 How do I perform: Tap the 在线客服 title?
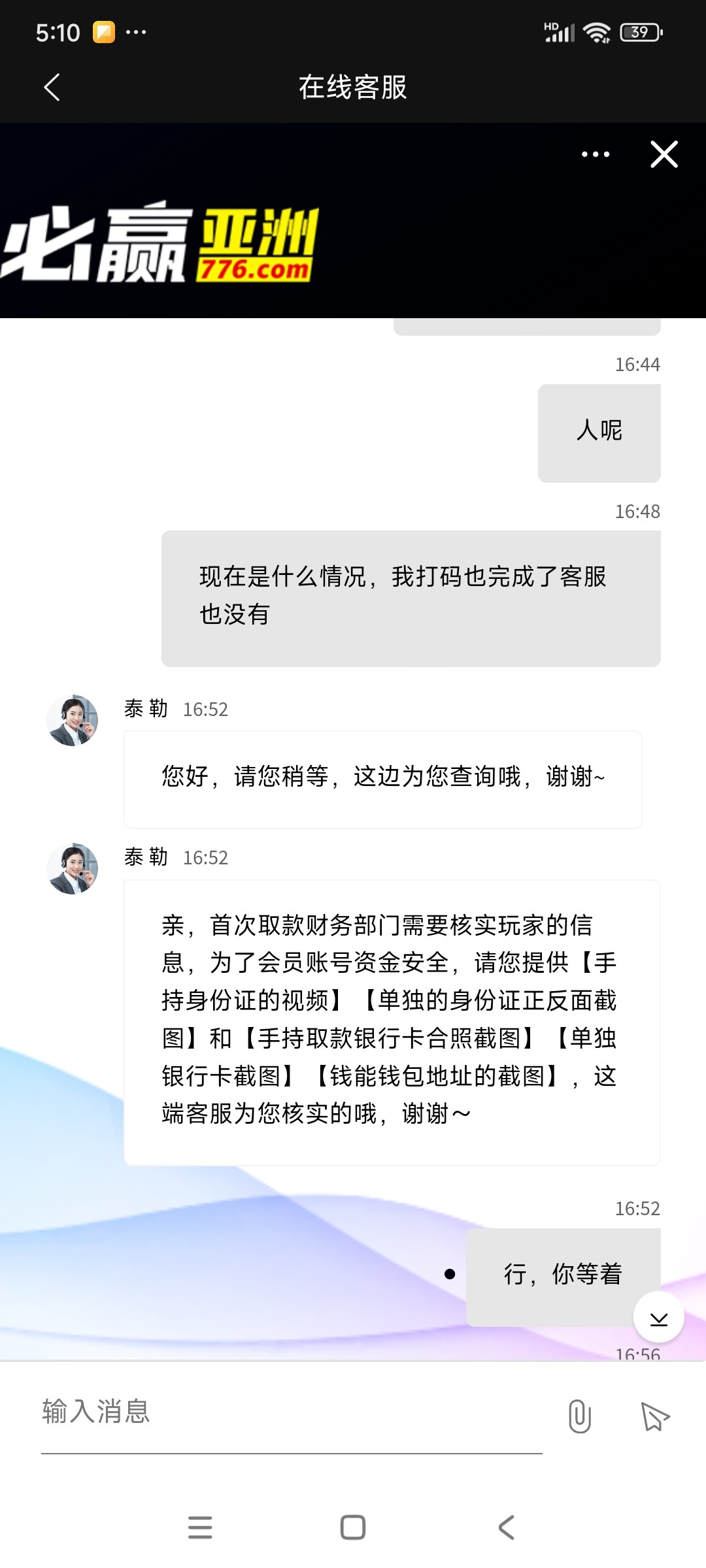(x=353, y=88)
